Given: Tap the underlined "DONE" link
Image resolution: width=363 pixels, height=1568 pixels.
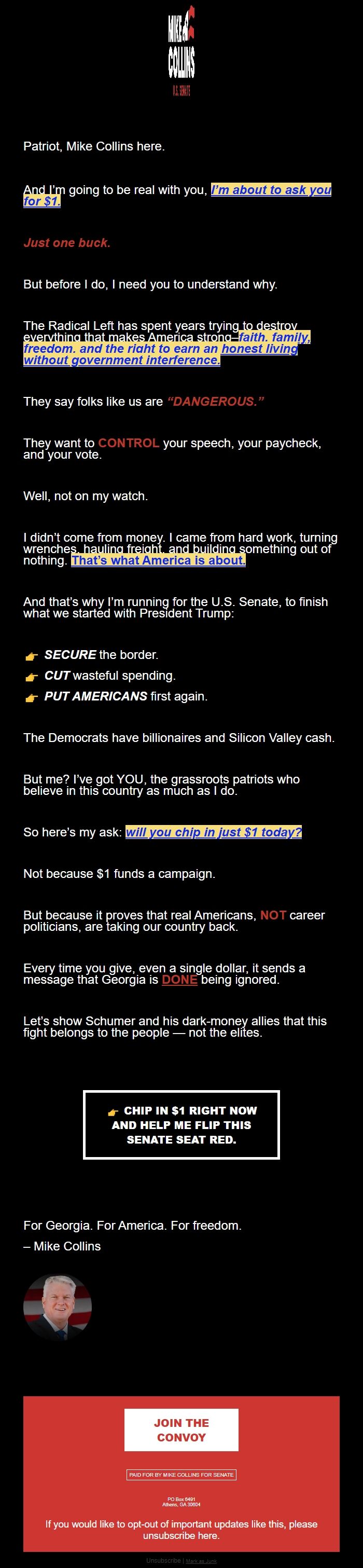Looking at the screenshot, I should [179, 980].
